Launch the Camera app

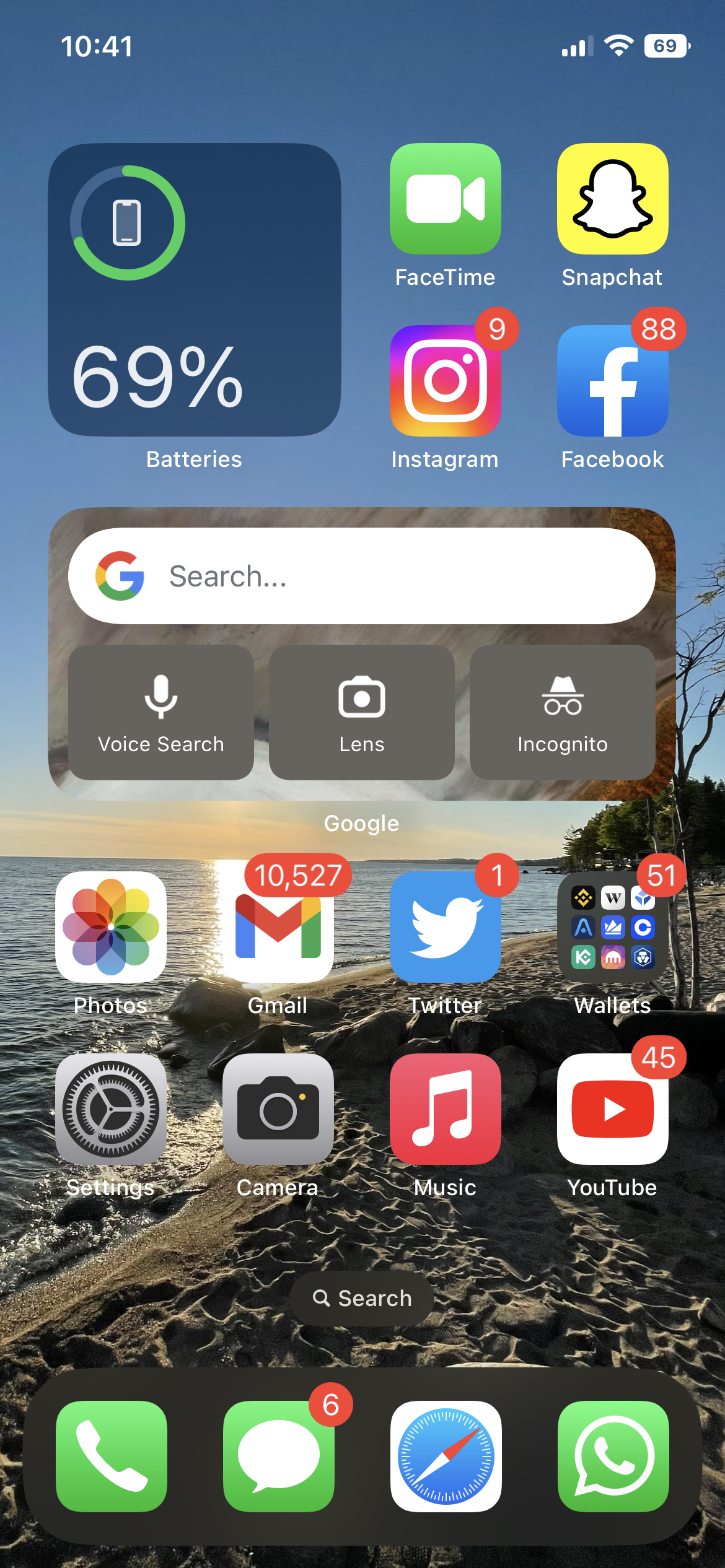[x=278, y=1109]
